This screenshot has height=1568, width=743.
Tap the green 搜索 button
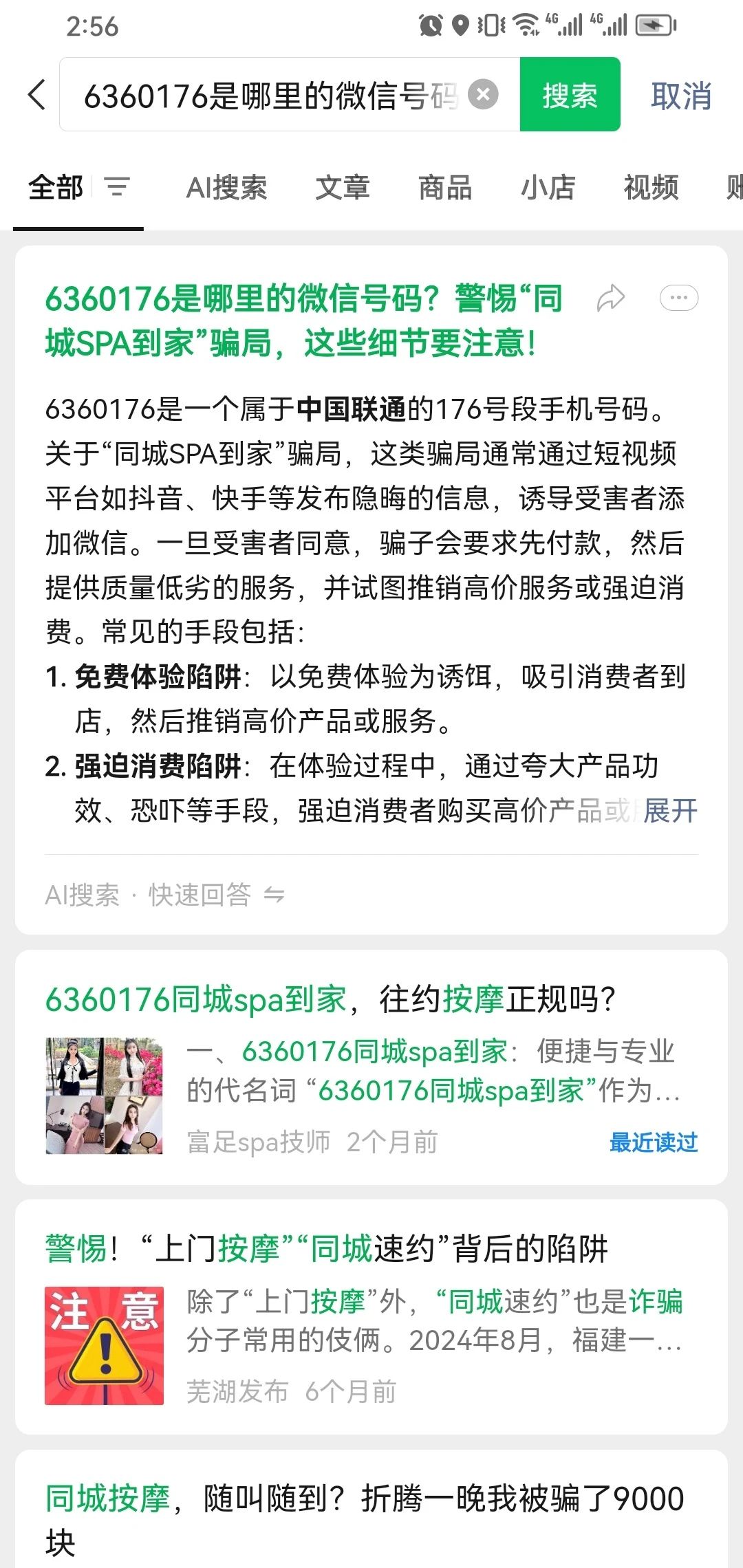coord(570,94)
